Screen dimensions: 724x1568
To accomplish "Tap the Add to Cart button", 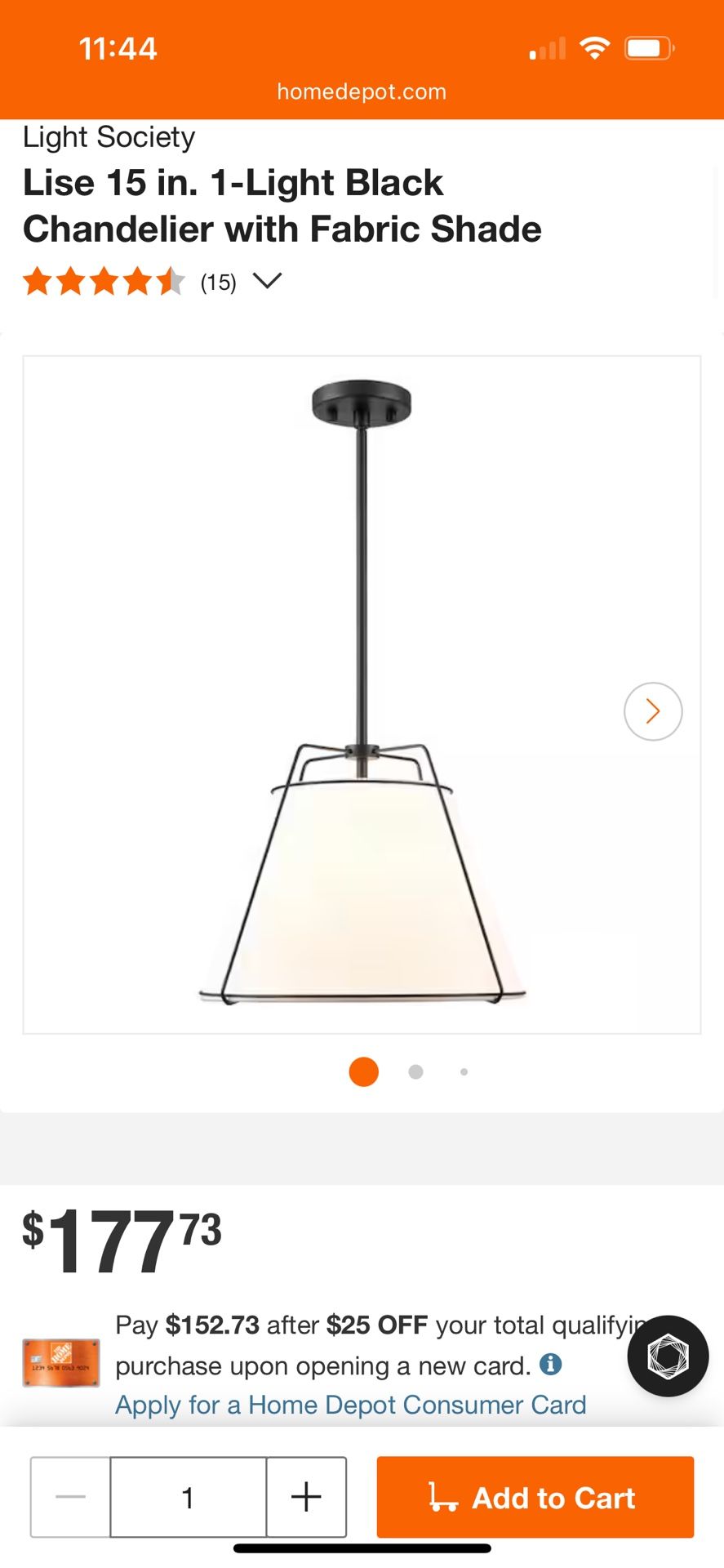I will click(535, 1498).
